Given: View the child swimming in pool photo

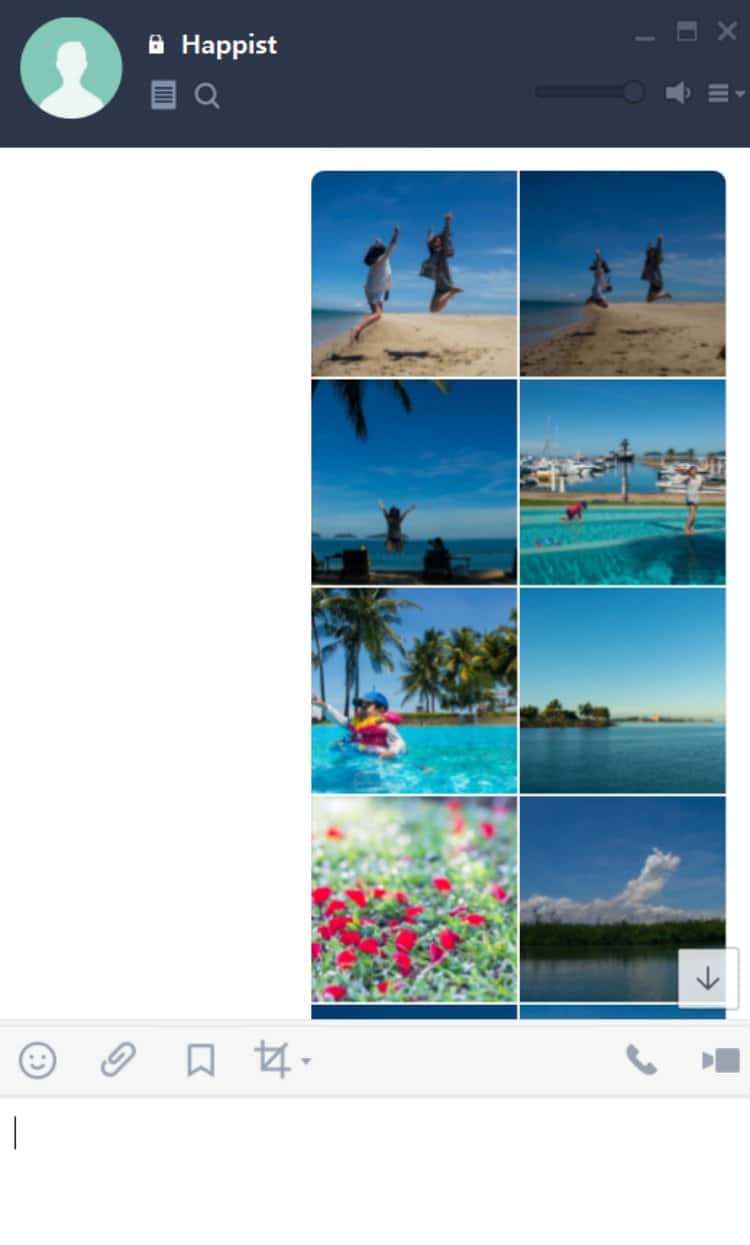Looking at the screenshot, I should point(414,690).
